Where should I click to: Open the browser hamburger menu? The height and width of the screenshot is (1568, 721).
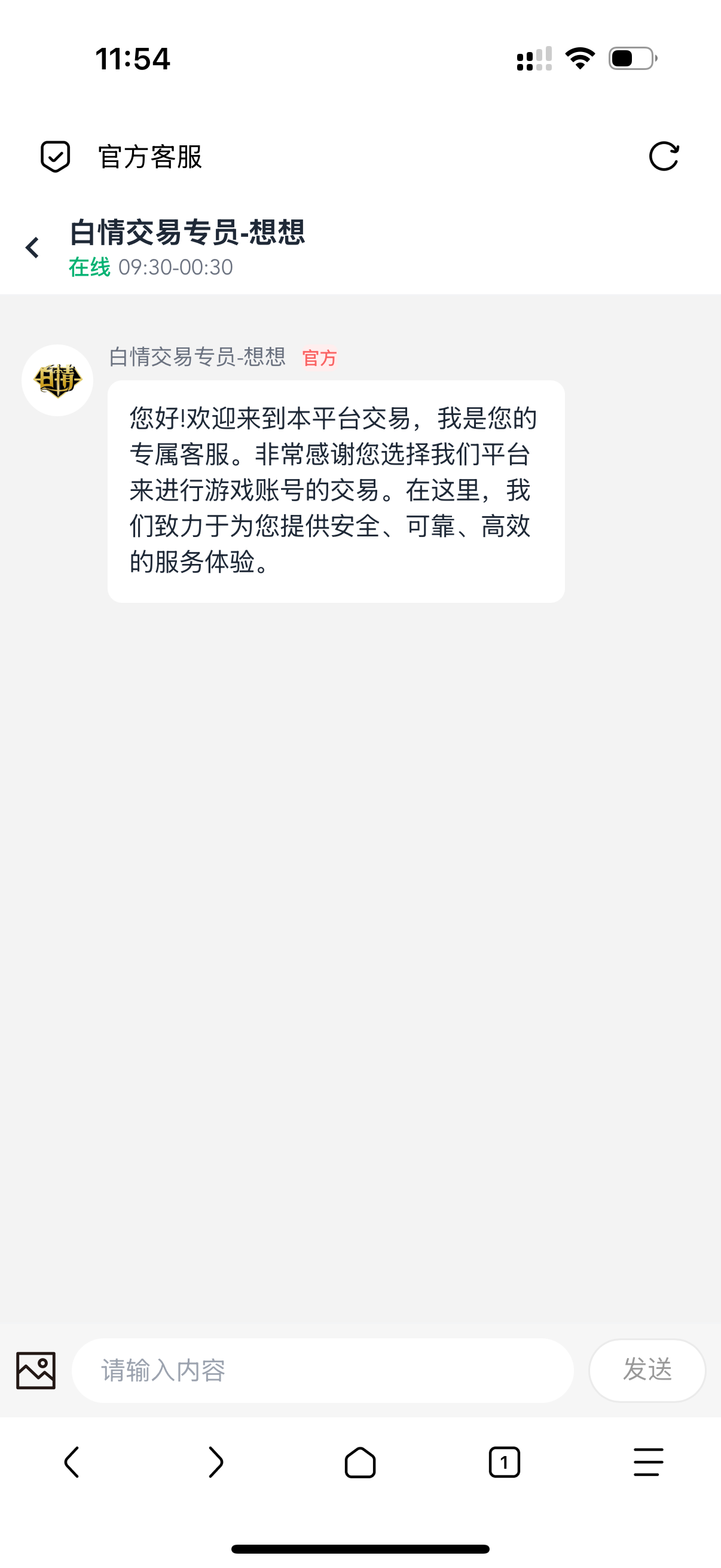tap(649, 1462)
